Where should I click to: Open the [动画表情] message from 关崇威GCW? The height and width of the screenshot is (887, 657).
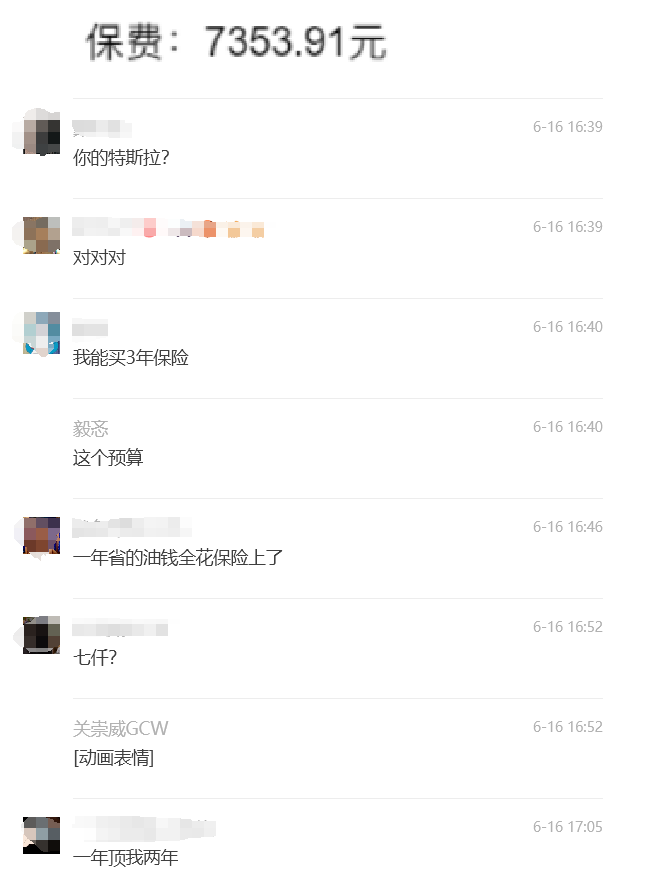[x=113, y=757]
